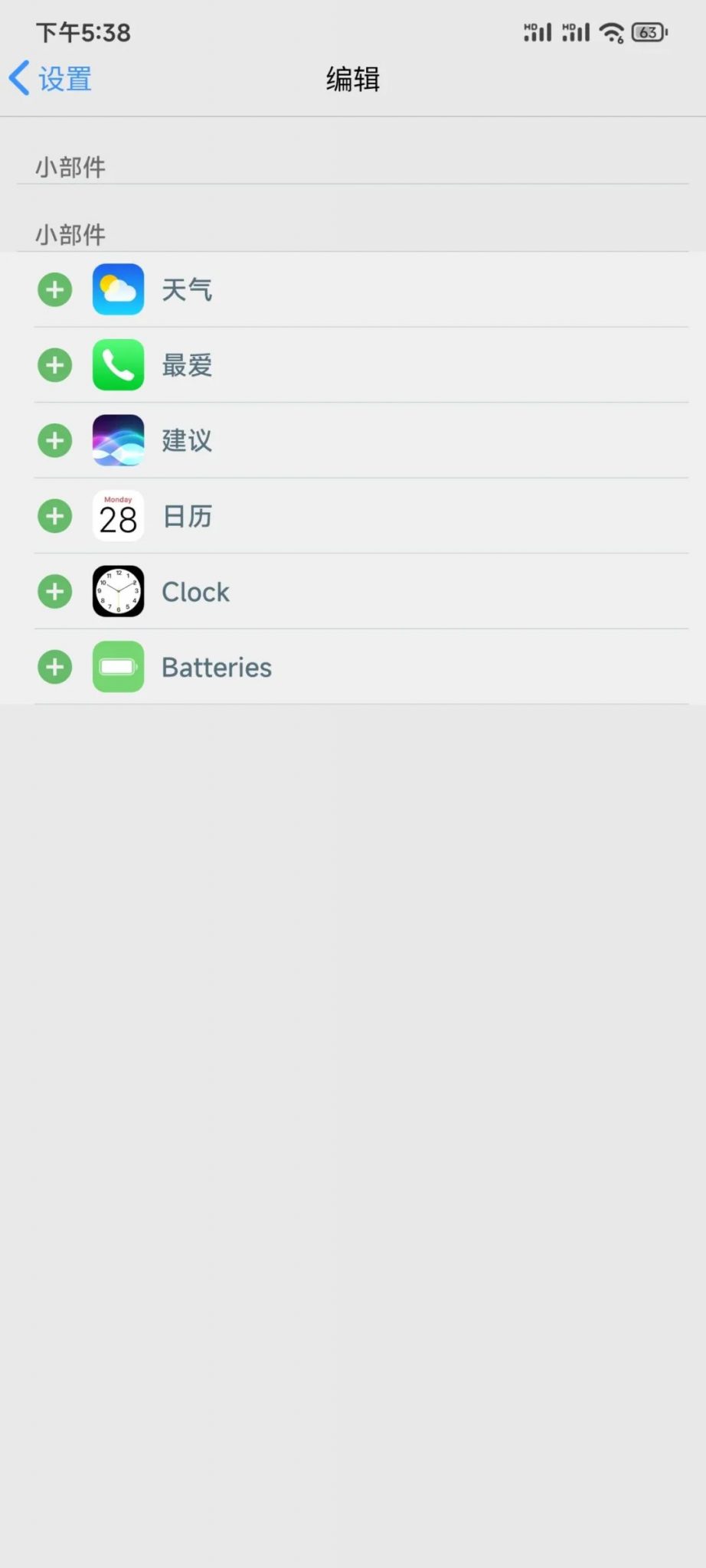Tap the 建议 Siri suggestions icon
706x1568 pixels.
coord(118,440)
